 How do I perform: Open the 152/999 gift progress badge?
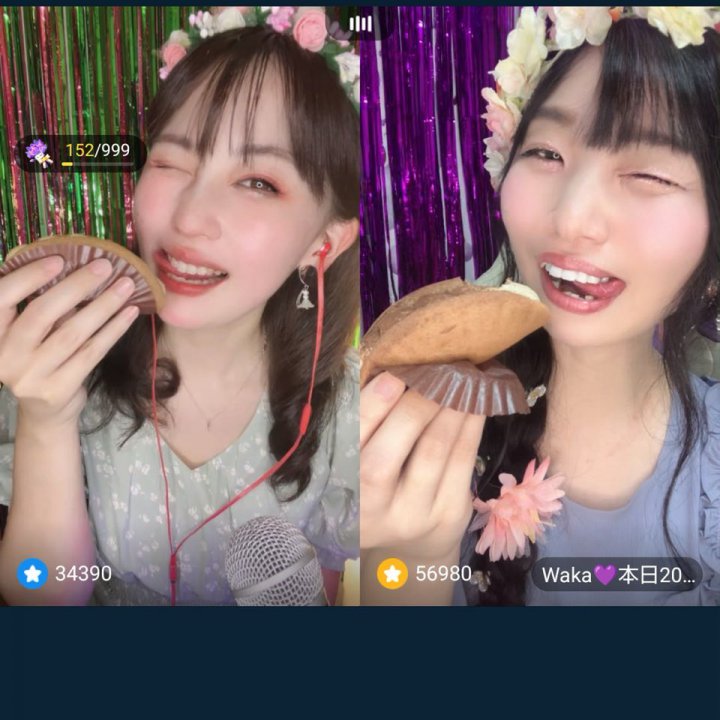pos(82,152)
